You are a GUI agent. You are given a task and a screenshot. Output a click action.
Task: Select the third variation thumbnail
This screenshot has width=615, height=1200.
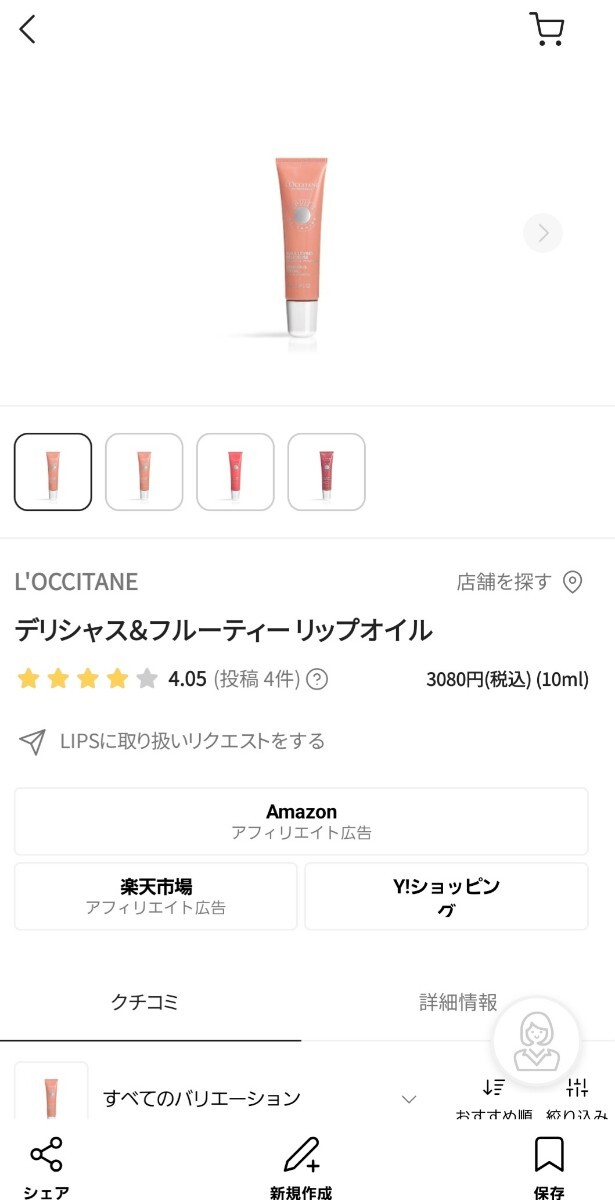235,472
